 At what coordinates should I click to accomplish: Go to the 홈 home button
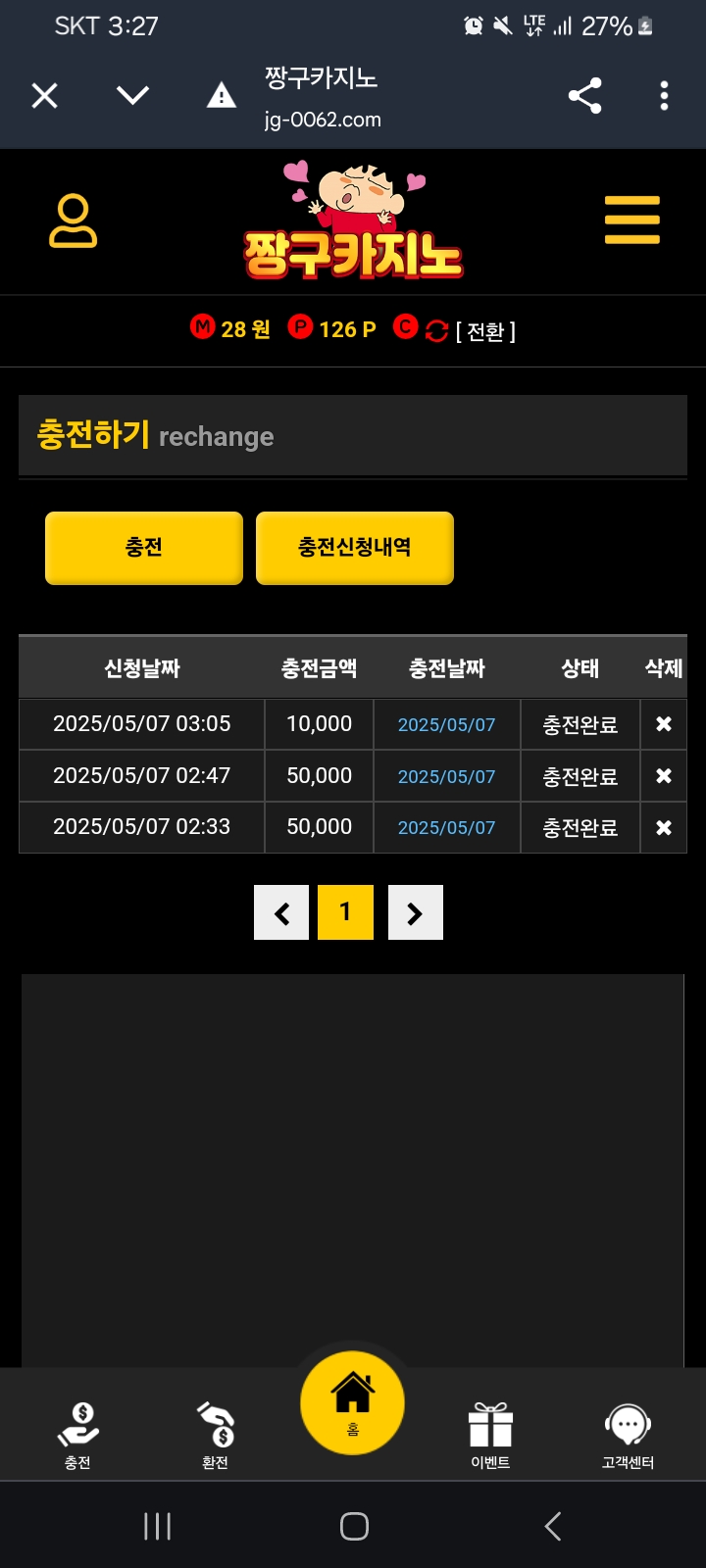point(353,1403)
